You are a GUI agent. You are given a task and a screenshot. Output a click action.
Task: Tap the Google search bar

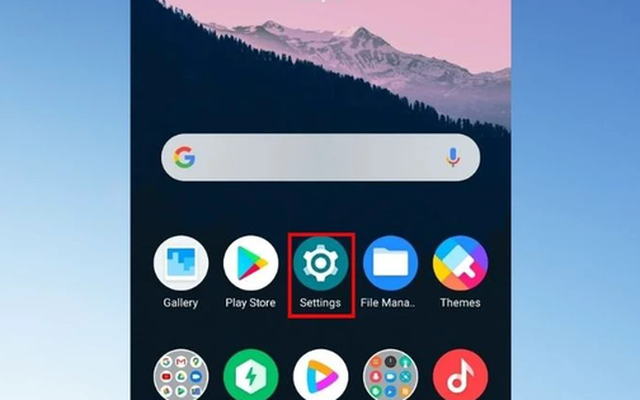pyautogui.click(x=310, y=157)
